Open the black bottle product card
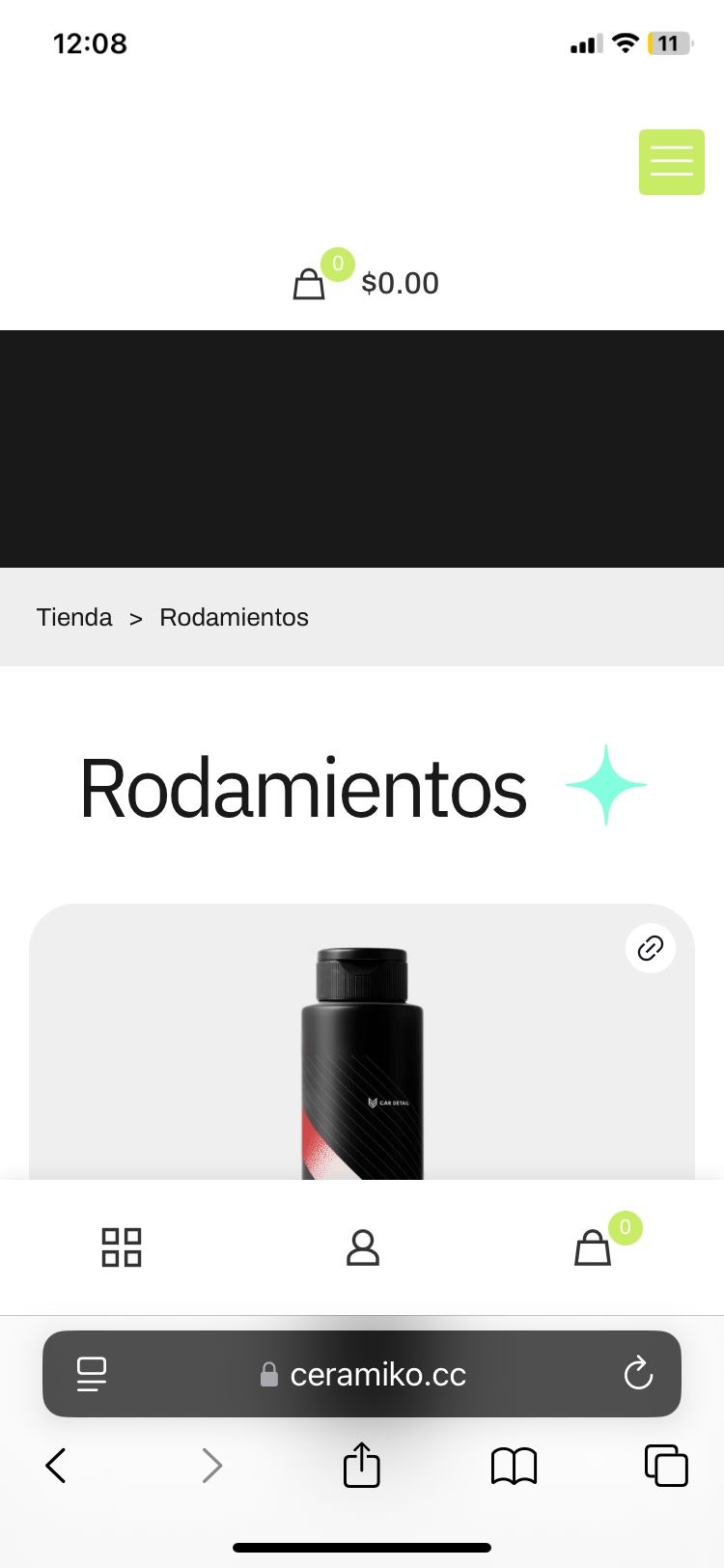Image resolution: width=724 pixels, height=1568 pixels. (x=362, y=1062)
